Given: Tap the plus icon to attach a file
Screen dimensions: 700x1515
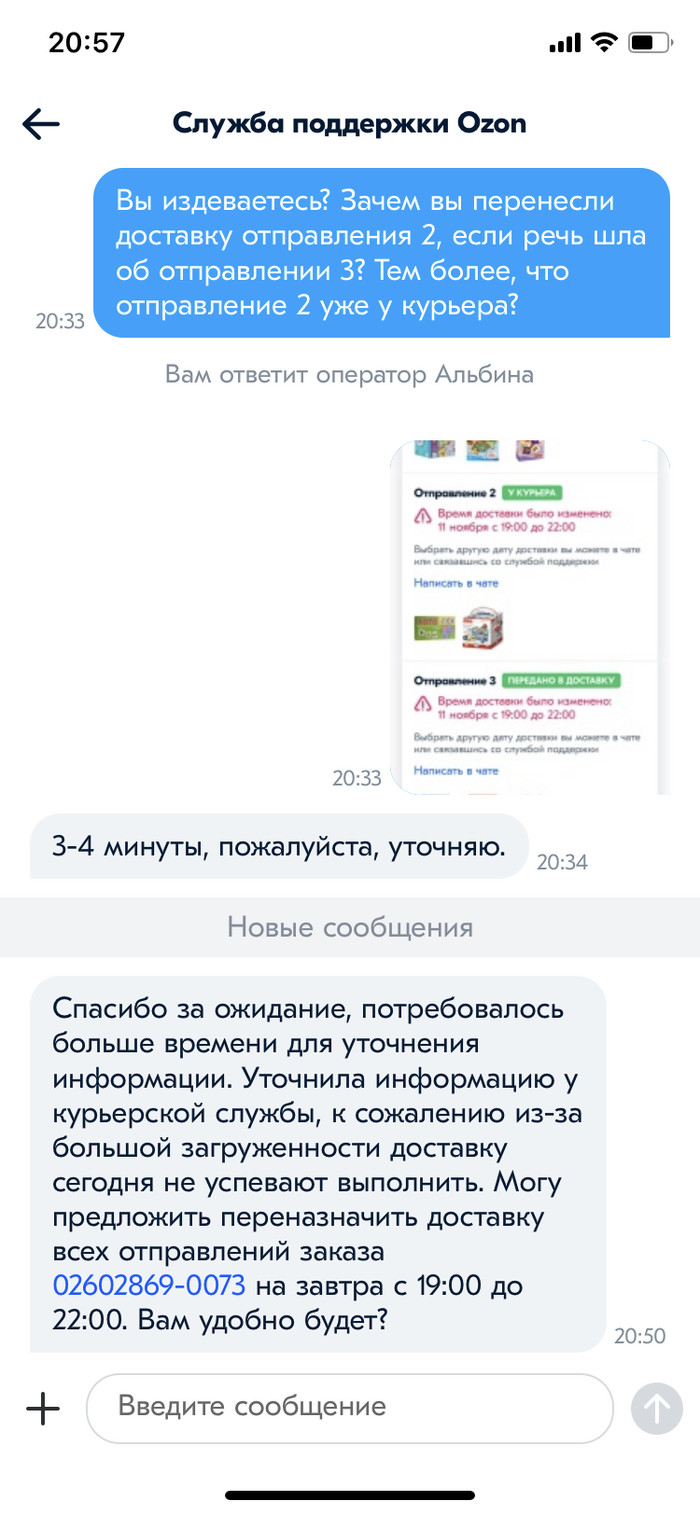Looking at the screenshot, I should click(43, 1408).
